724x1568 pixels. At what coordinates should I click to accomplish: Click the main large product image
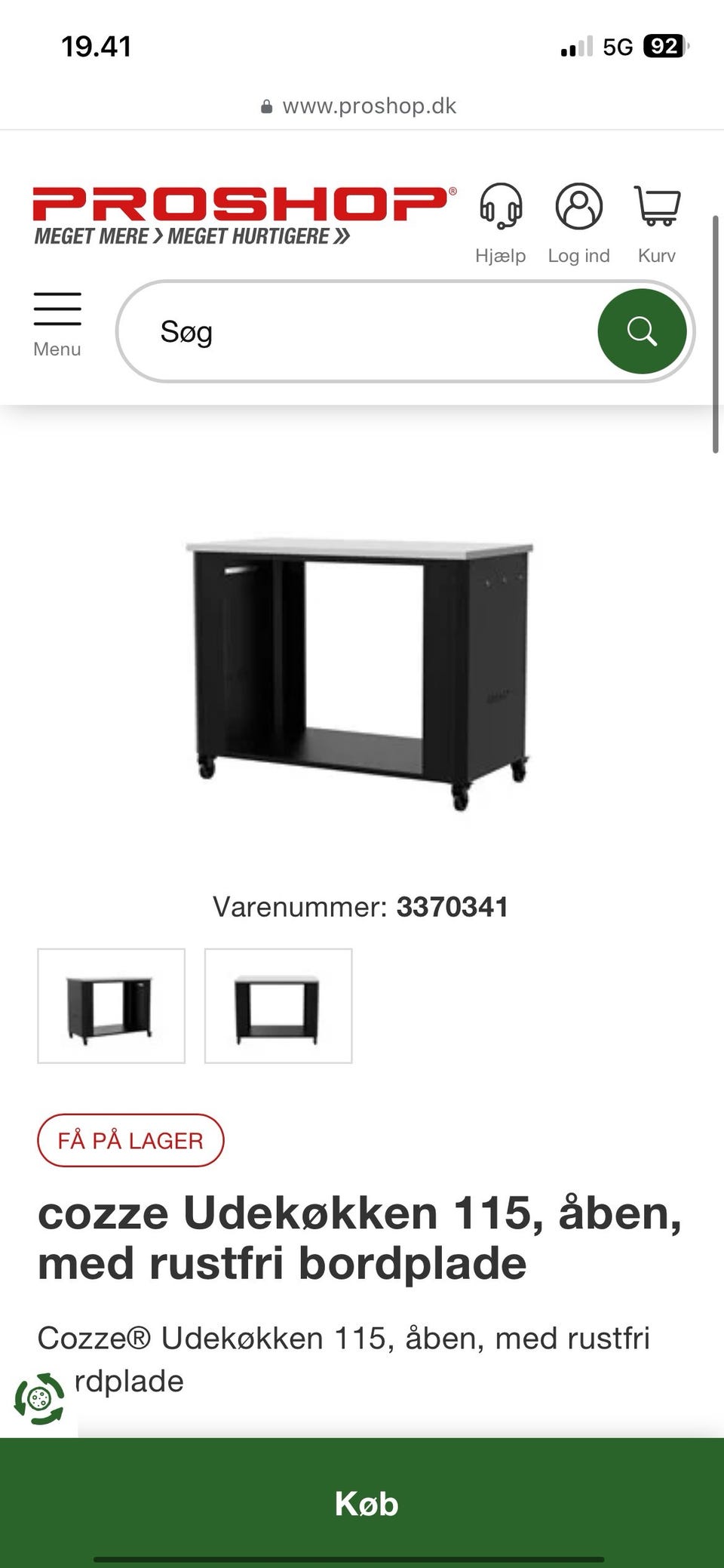362,672
